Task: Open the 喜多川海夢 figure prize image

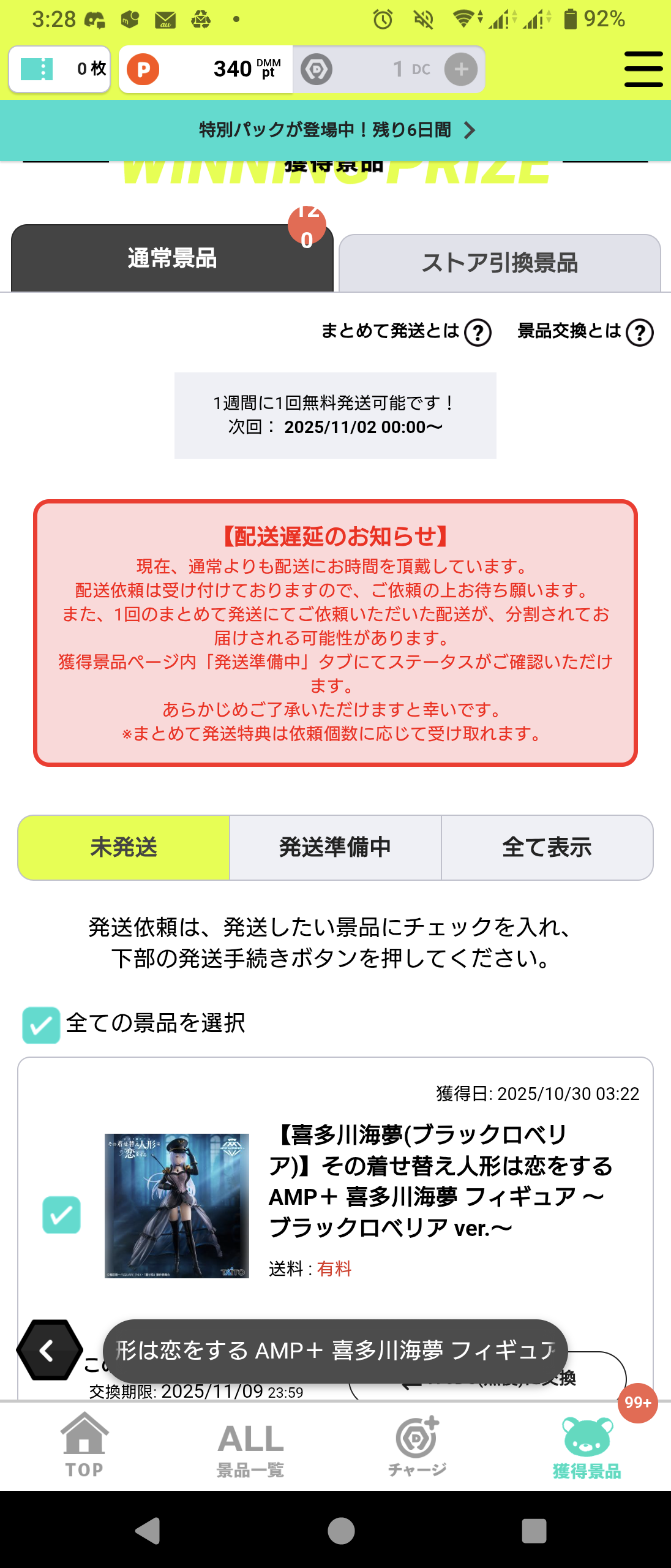Action: (176, 1205)
